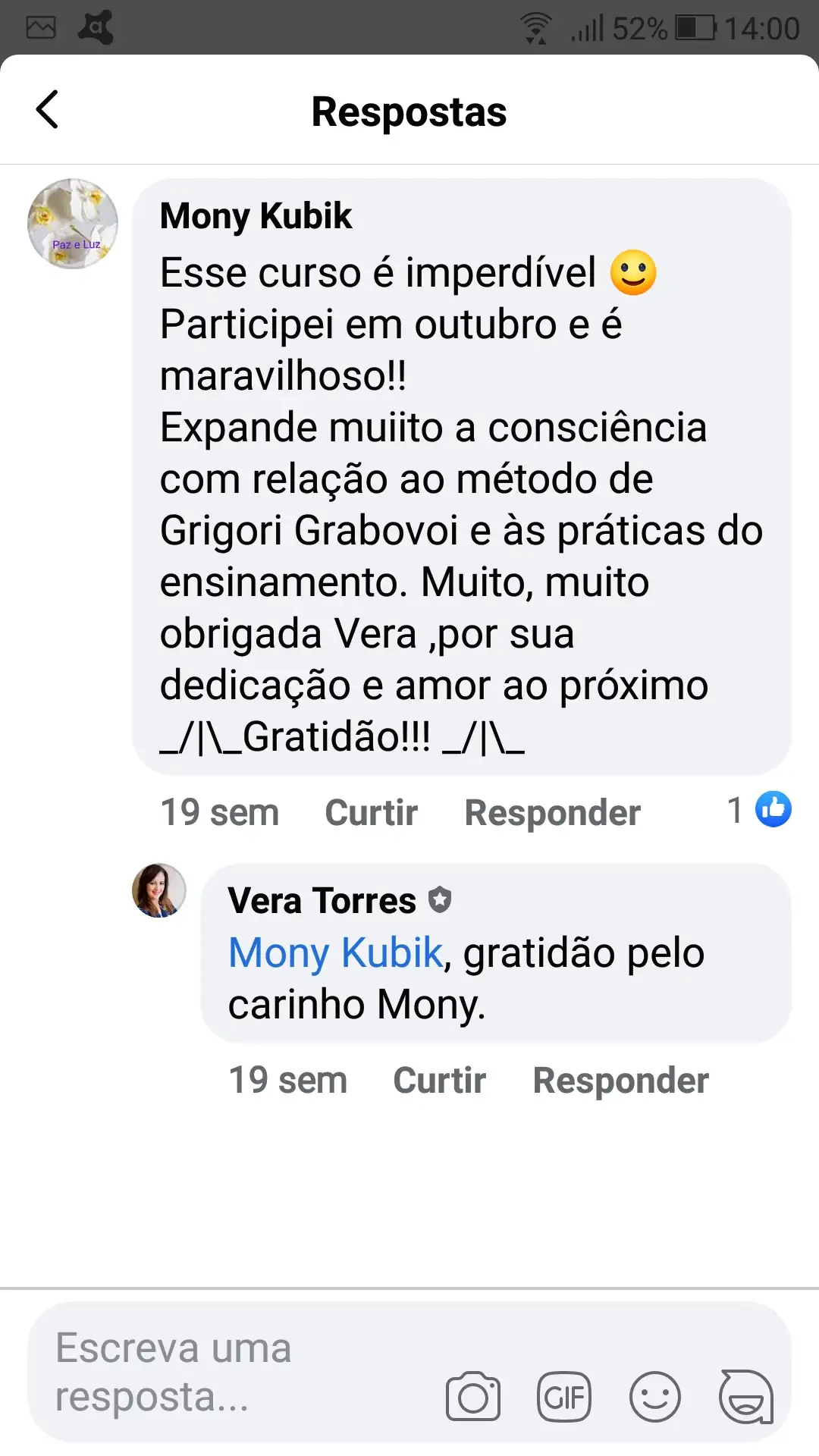Open the Vera Torres author name
Image resolution: width=819 pixels, height=1456 pixels.
pos(322,901)
